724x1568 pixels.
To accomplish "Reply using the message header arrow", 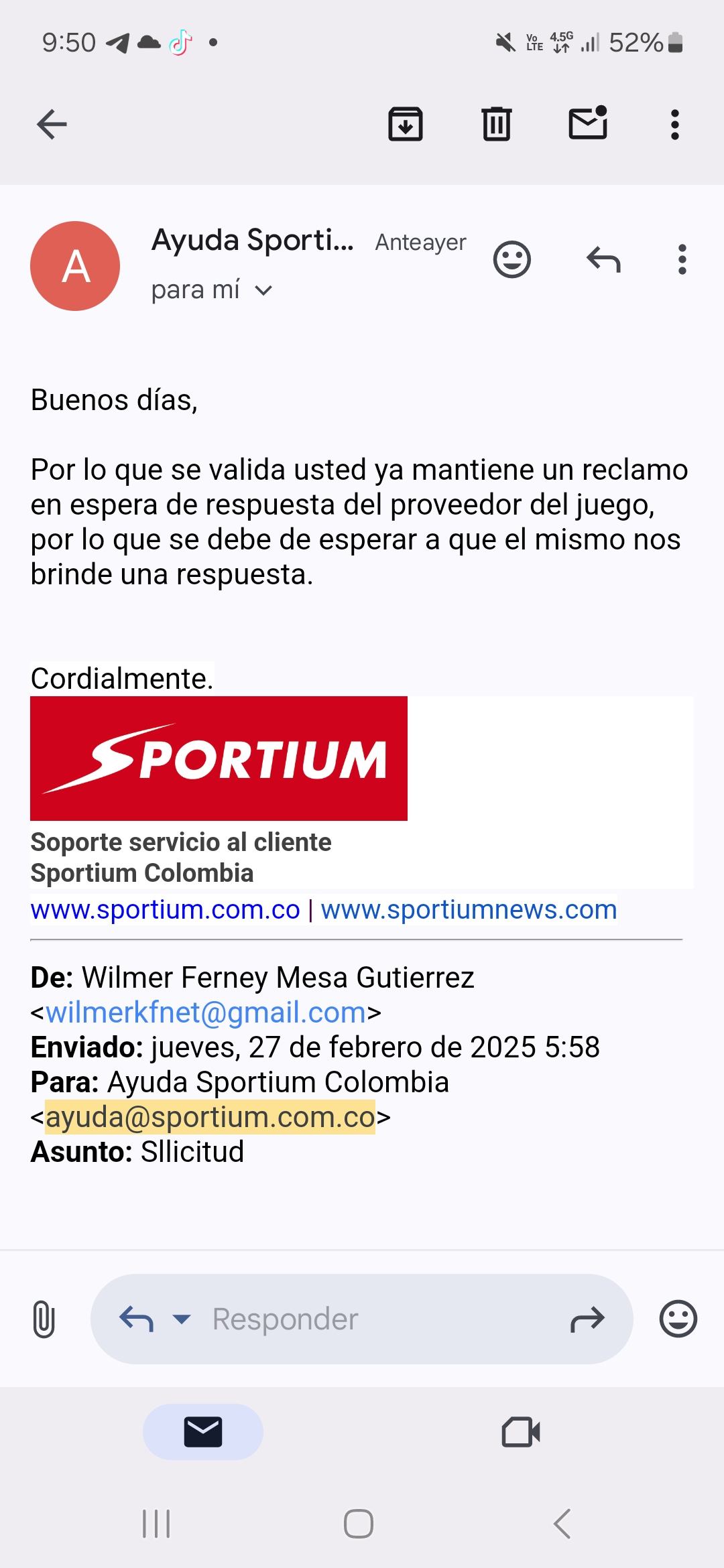I will point(603,260).
